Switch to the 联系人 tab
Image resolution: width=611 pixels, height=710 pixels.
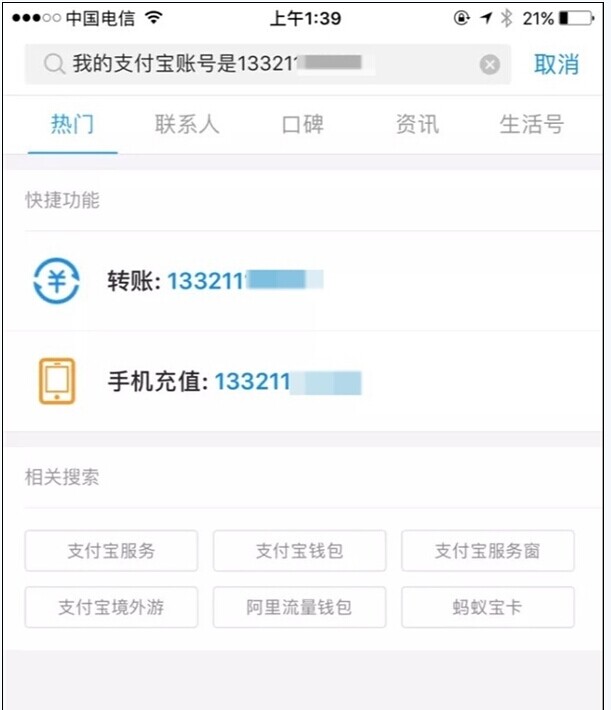187,125
